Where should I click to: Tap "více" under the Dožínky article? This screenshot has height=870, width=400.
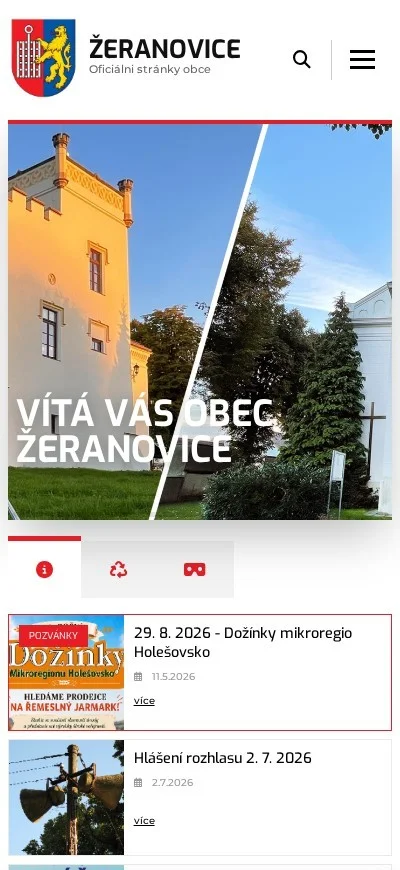tap(144, 701)
